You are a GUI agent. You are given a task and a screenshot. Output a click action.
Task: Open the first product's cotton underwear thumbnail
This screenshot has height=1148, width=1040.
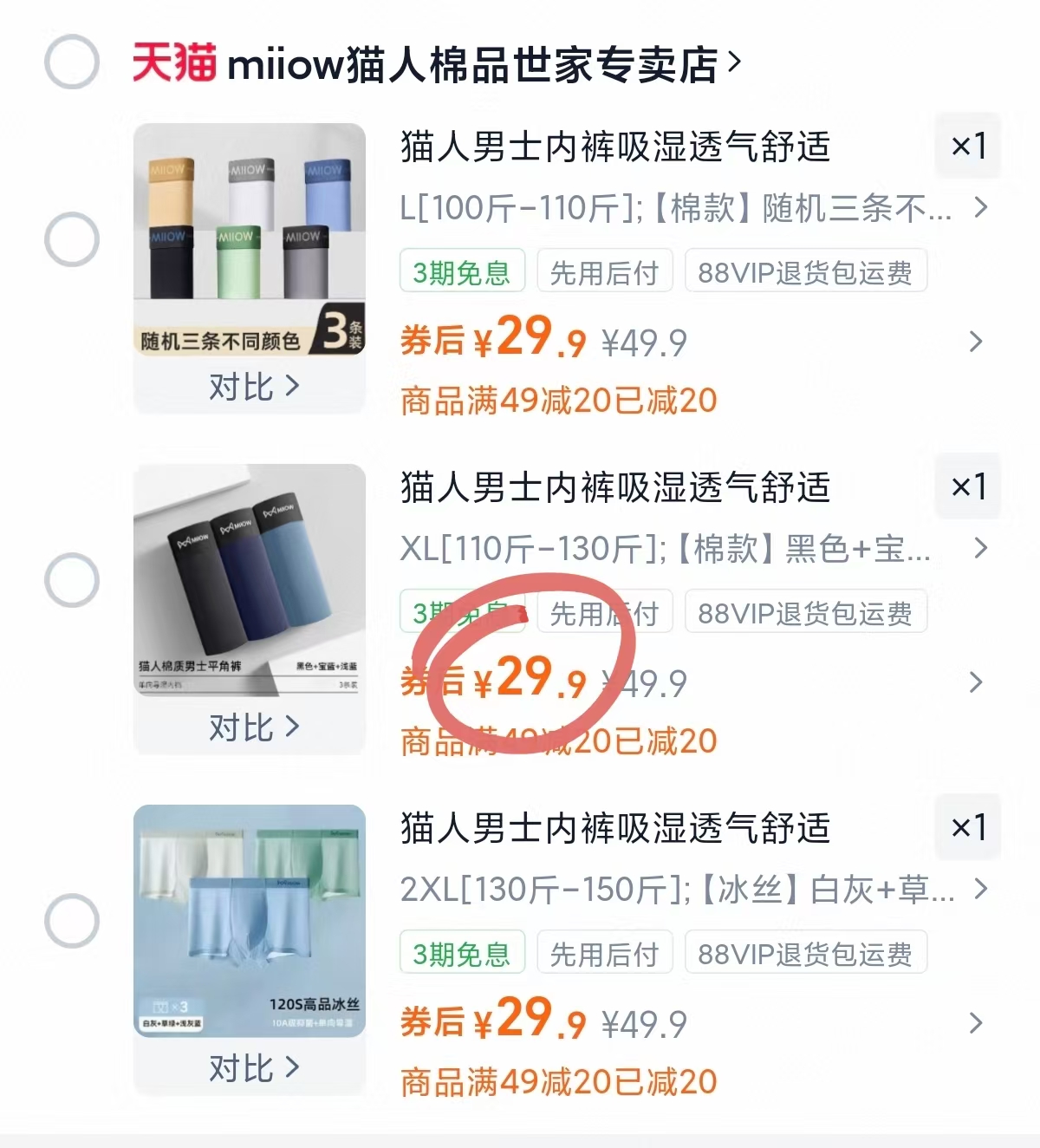(x=249, y=251)
